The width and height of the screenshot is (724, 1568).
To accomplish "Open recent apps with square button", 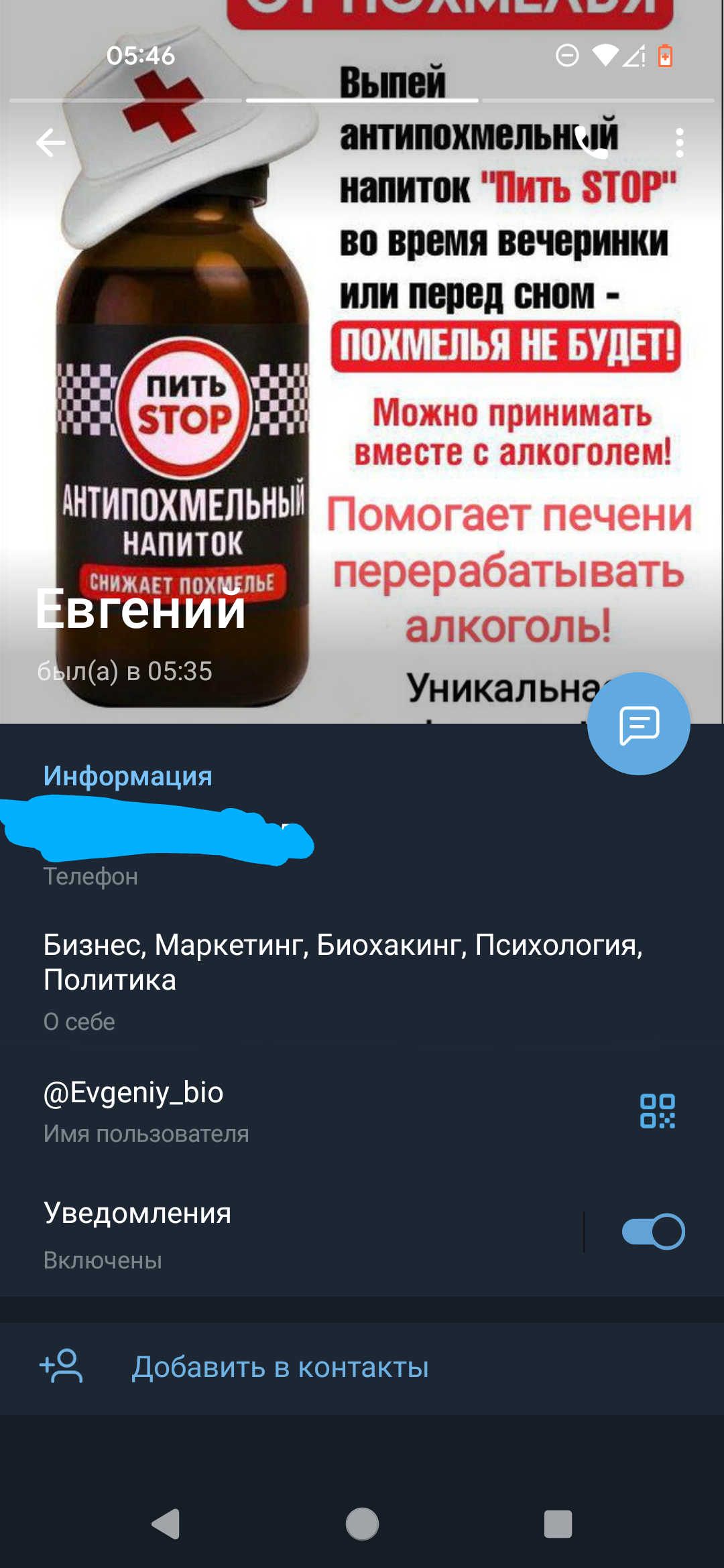I will (558, 1524).
